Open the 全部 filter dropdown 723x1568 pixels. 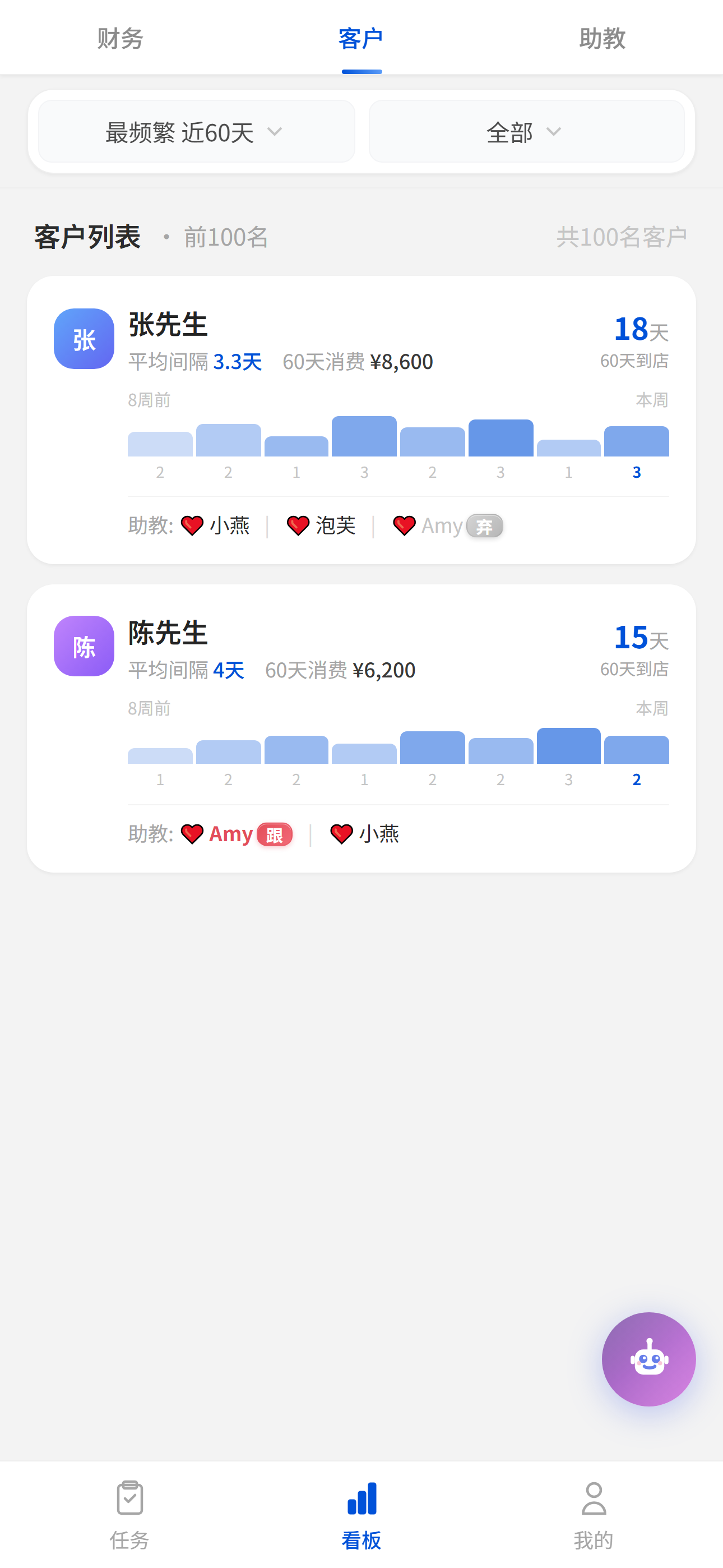[526, 131]
